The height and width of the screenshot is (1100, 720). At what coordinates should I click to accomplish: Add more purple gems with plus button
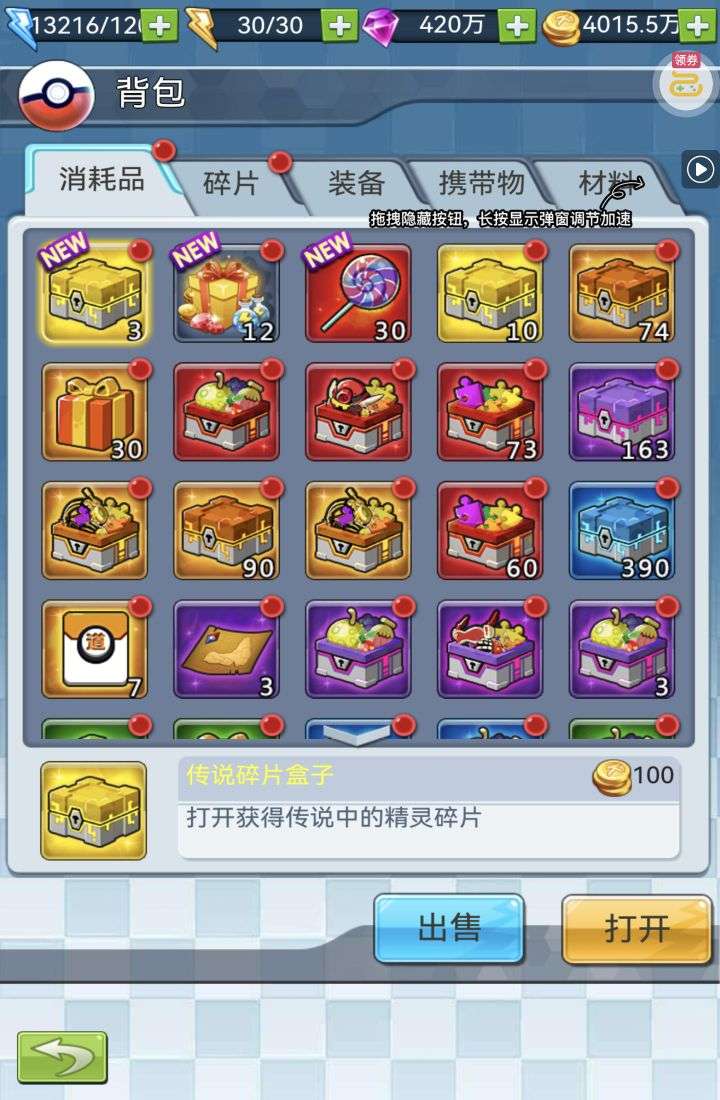(x=516, y=24)
